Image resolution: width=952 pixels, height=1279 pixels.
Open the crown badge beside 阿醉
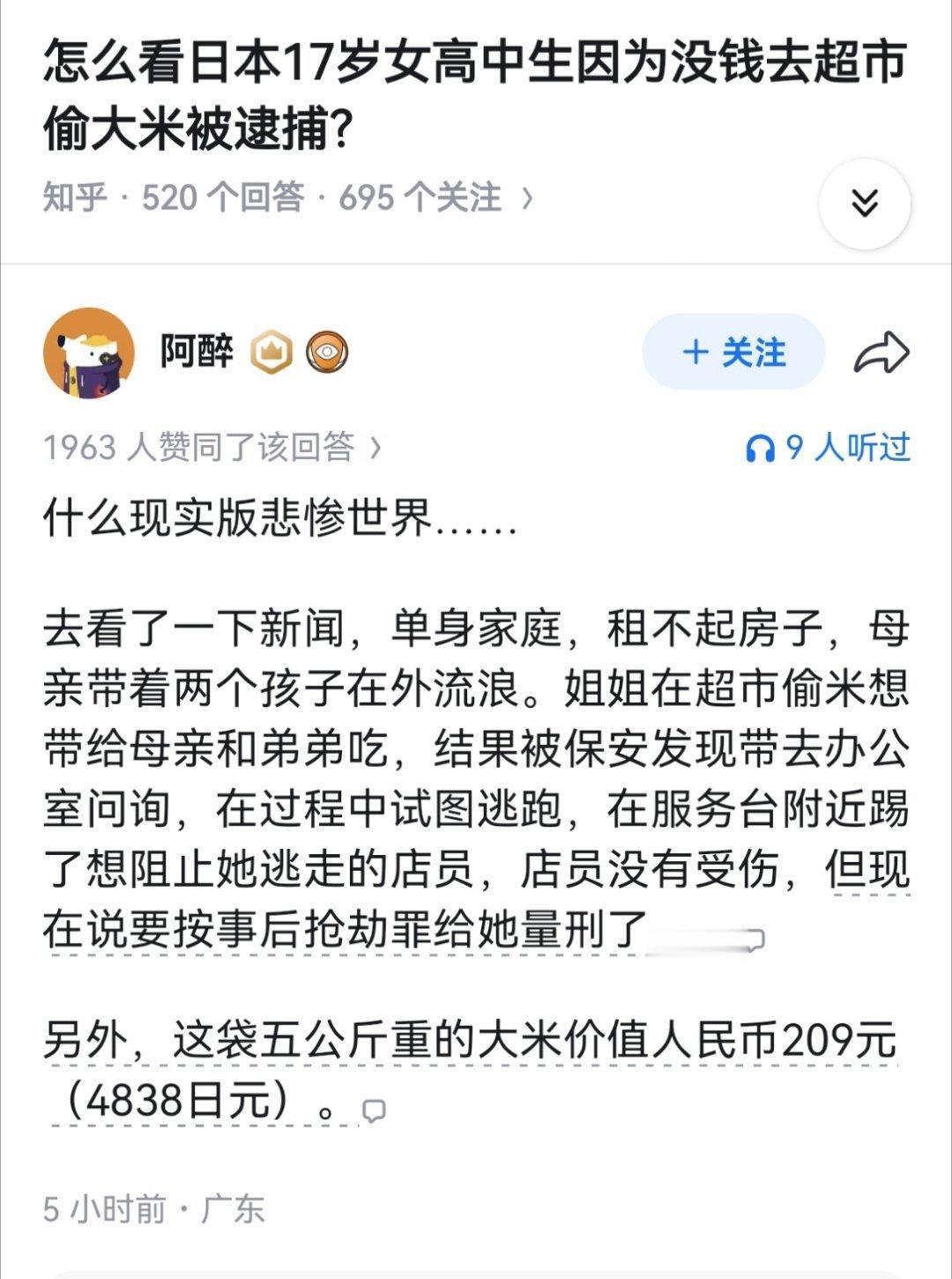tap(271, 351)
